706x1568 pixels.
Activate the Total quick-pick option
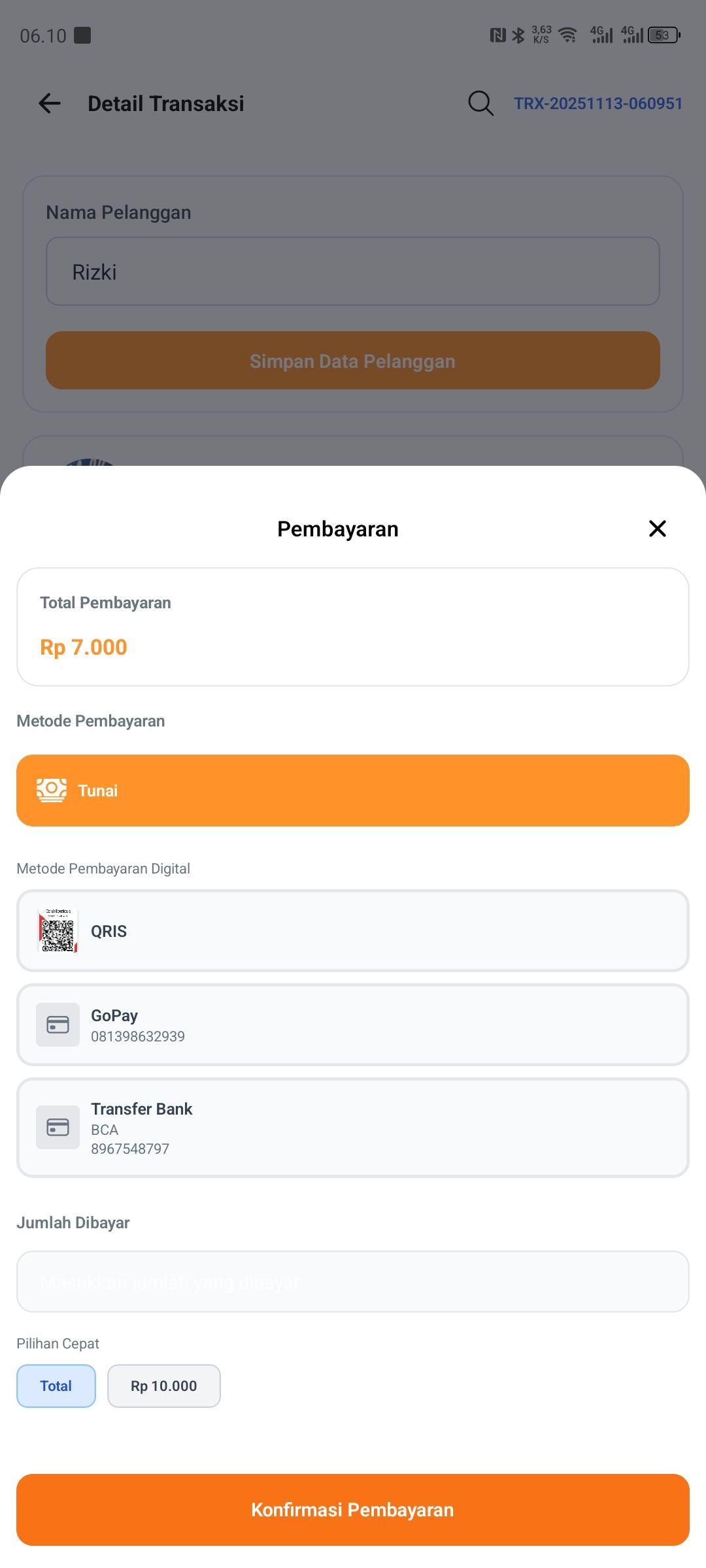56,1386
